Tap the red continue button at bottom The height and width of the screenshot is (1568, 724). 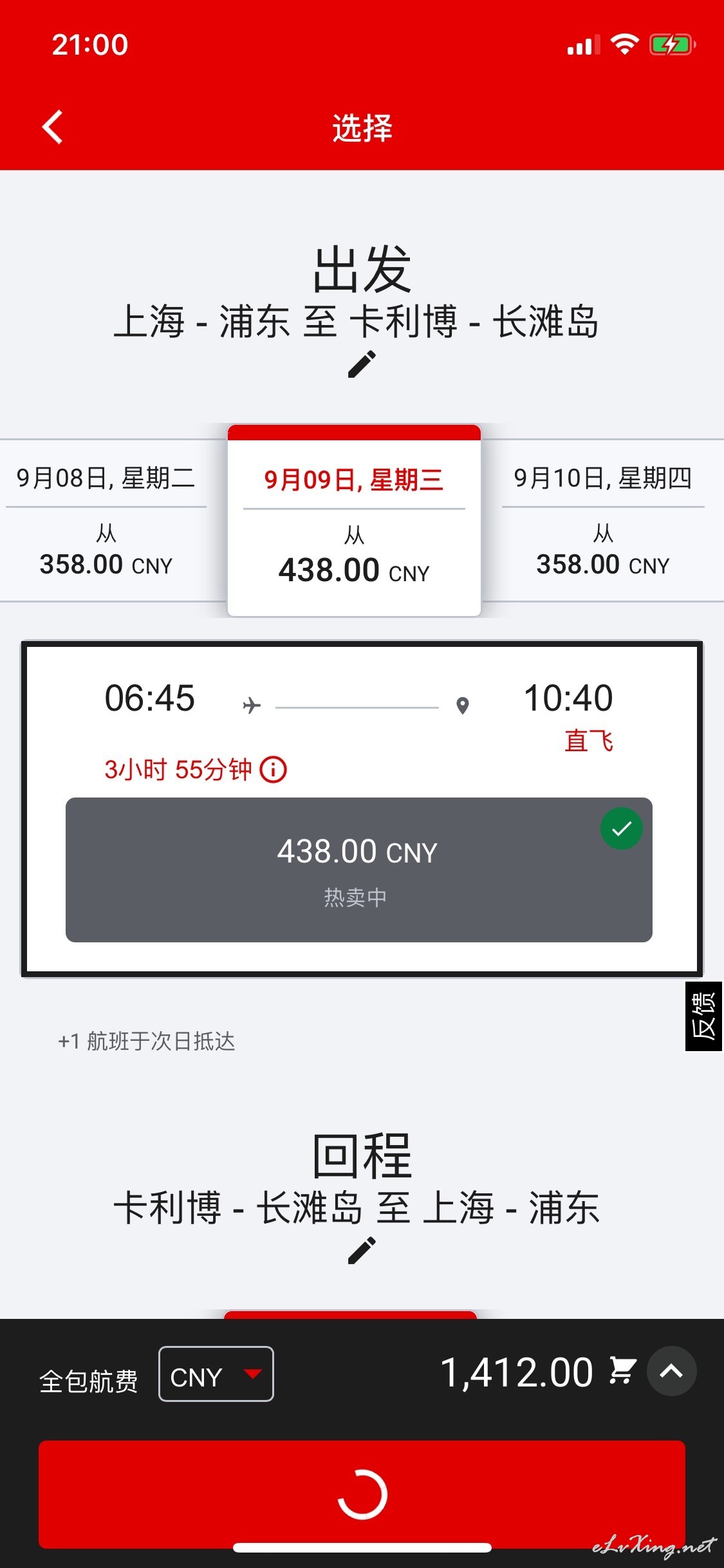point(362,1494)
